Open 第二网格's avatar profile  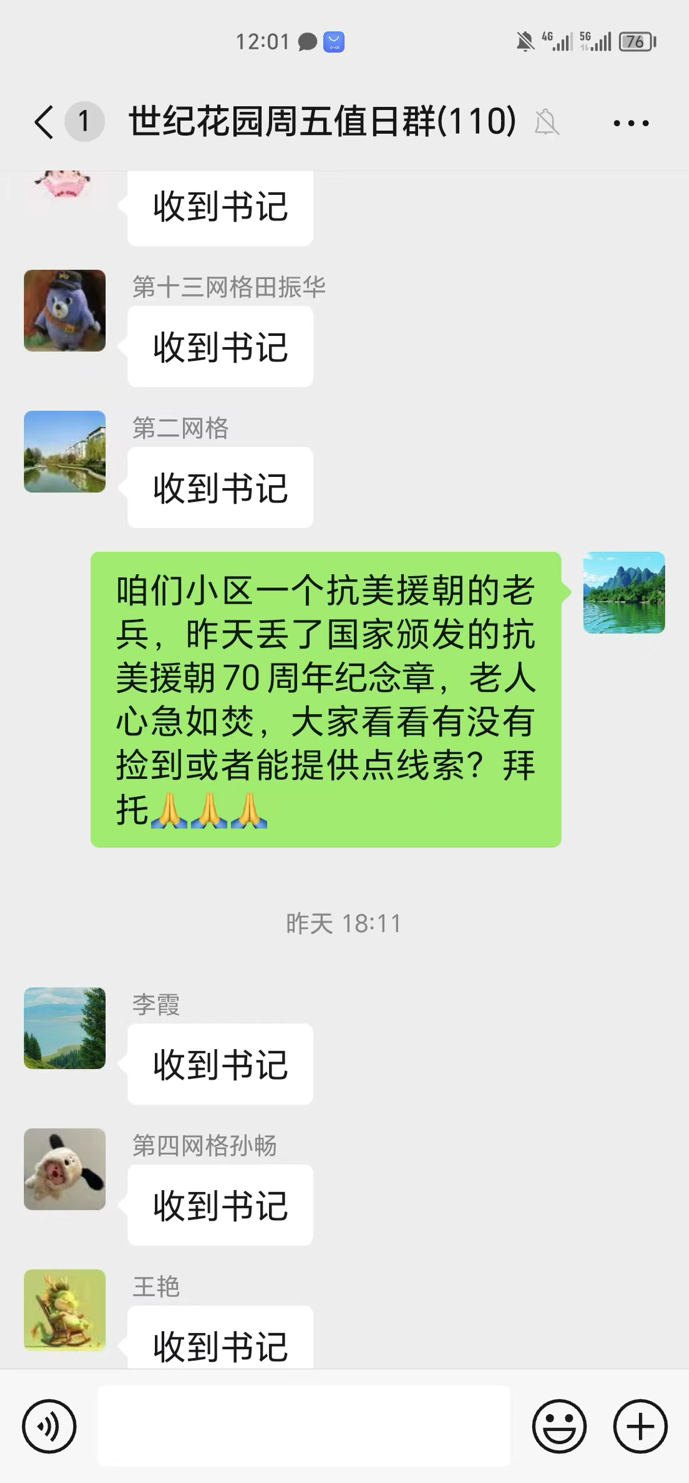pos(65,451)
